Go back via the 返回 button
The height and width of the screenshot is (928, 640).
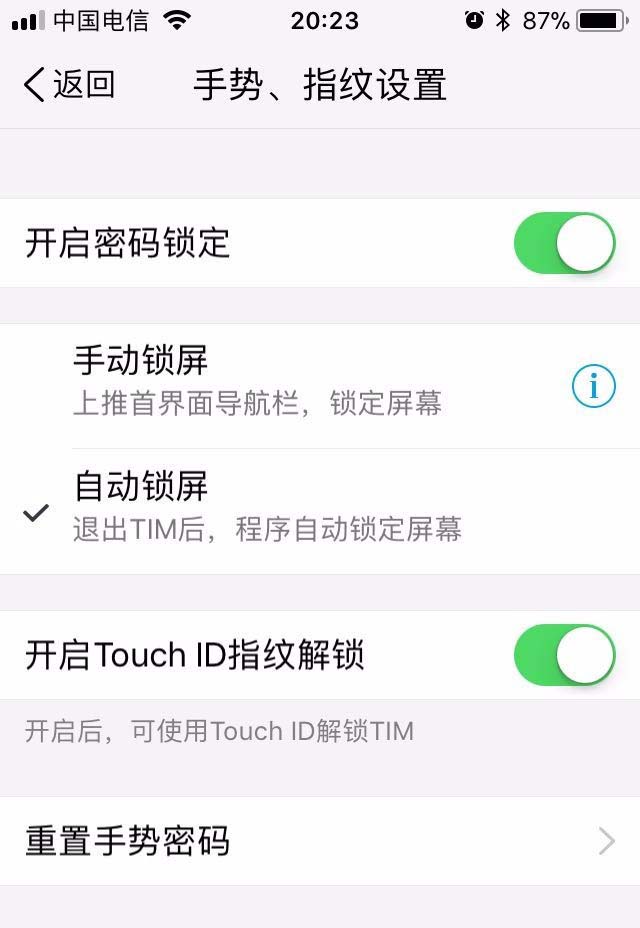(x=68, y=85)
